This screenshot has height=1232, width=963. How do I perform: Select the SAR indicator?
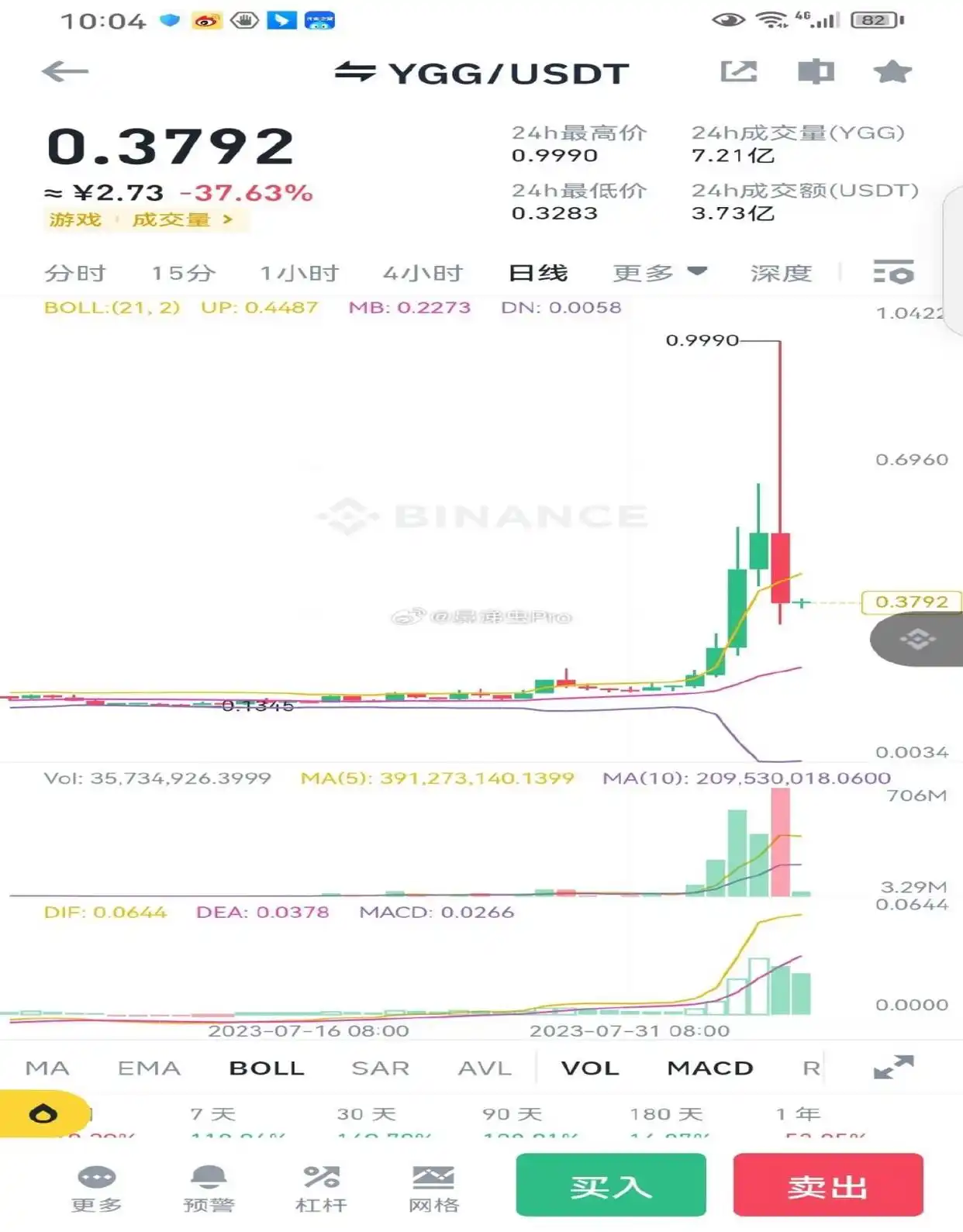[380, 1068]
